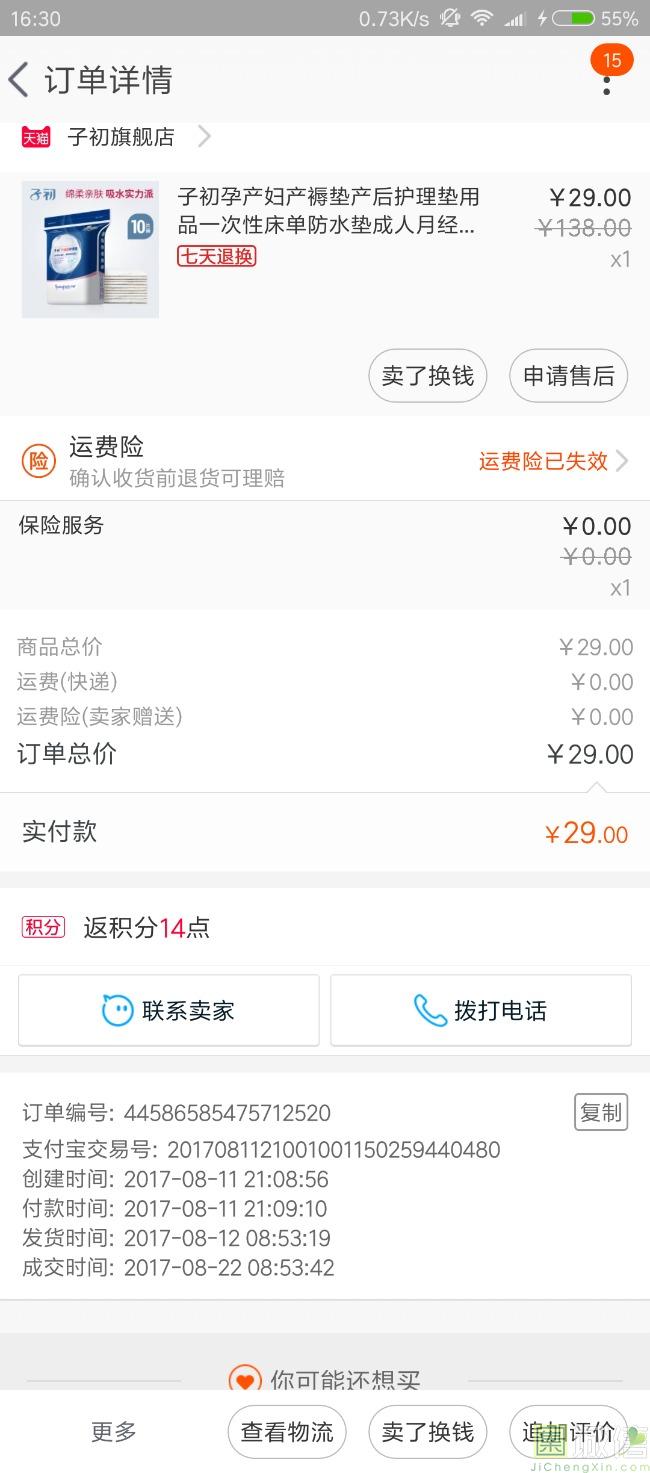
Task: Tap 更多 in the bottom bar
Action: click(113, 1432)
